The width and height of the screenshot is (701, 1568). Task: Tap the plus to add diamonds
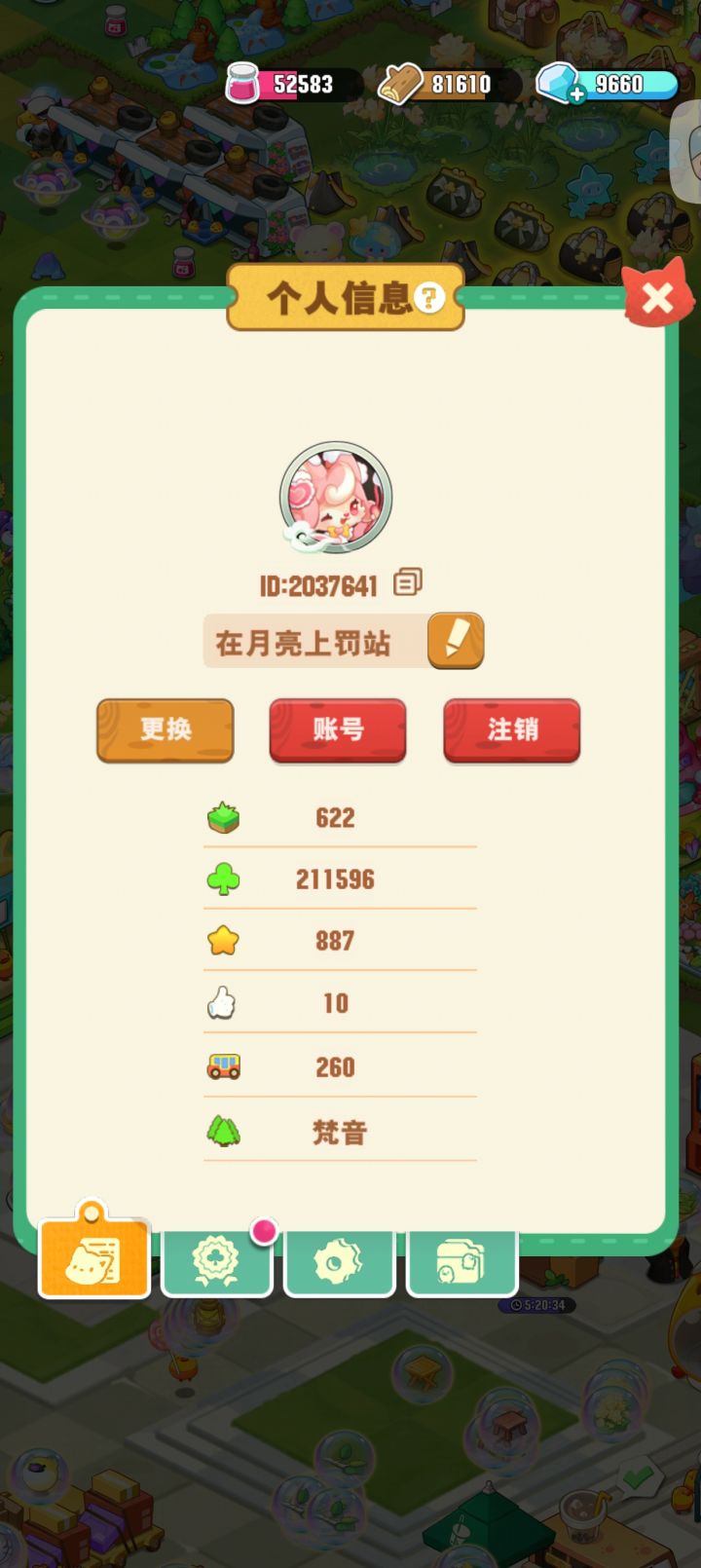(x=578, y=93)
